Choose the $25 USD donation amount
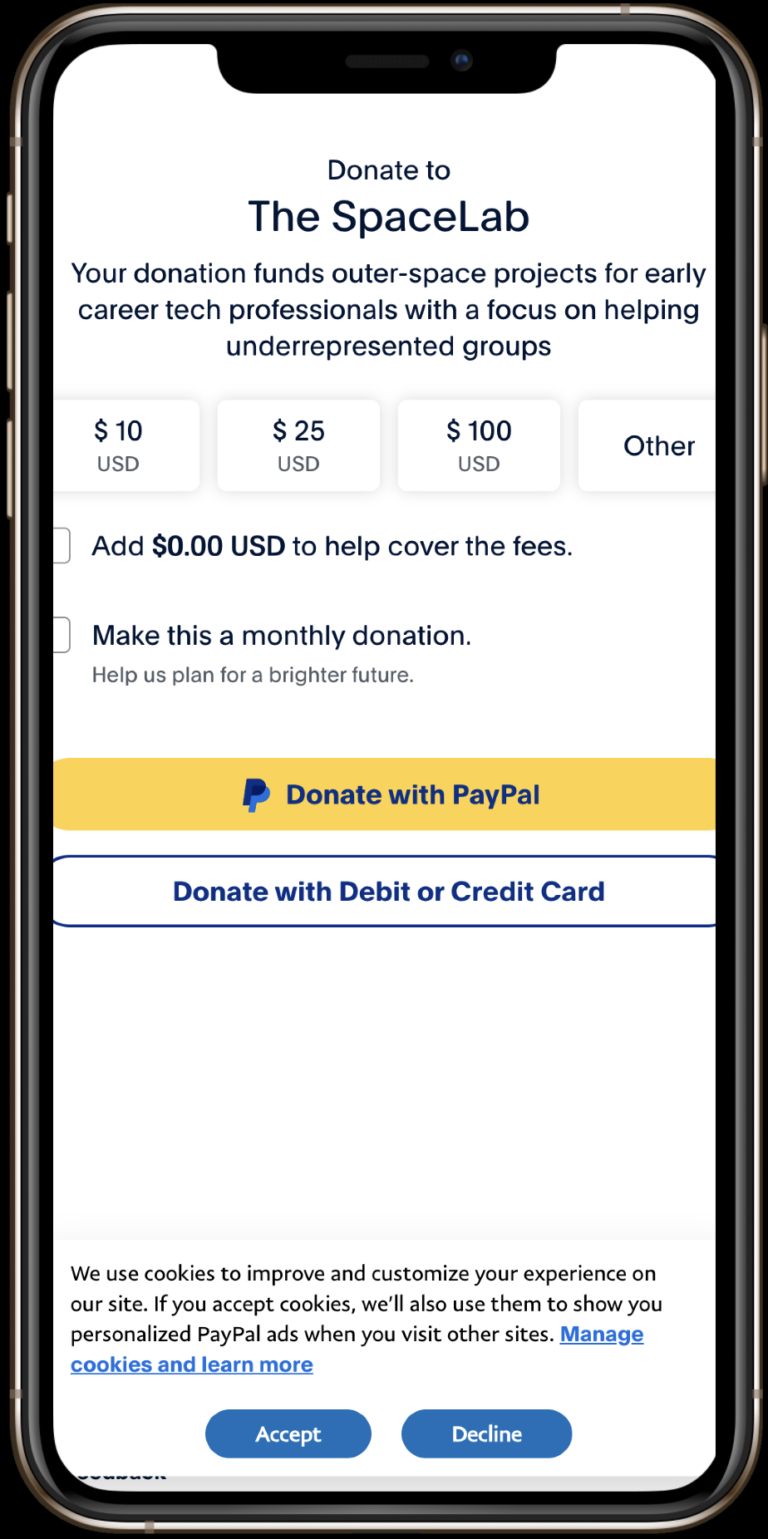 coord(298,446)
